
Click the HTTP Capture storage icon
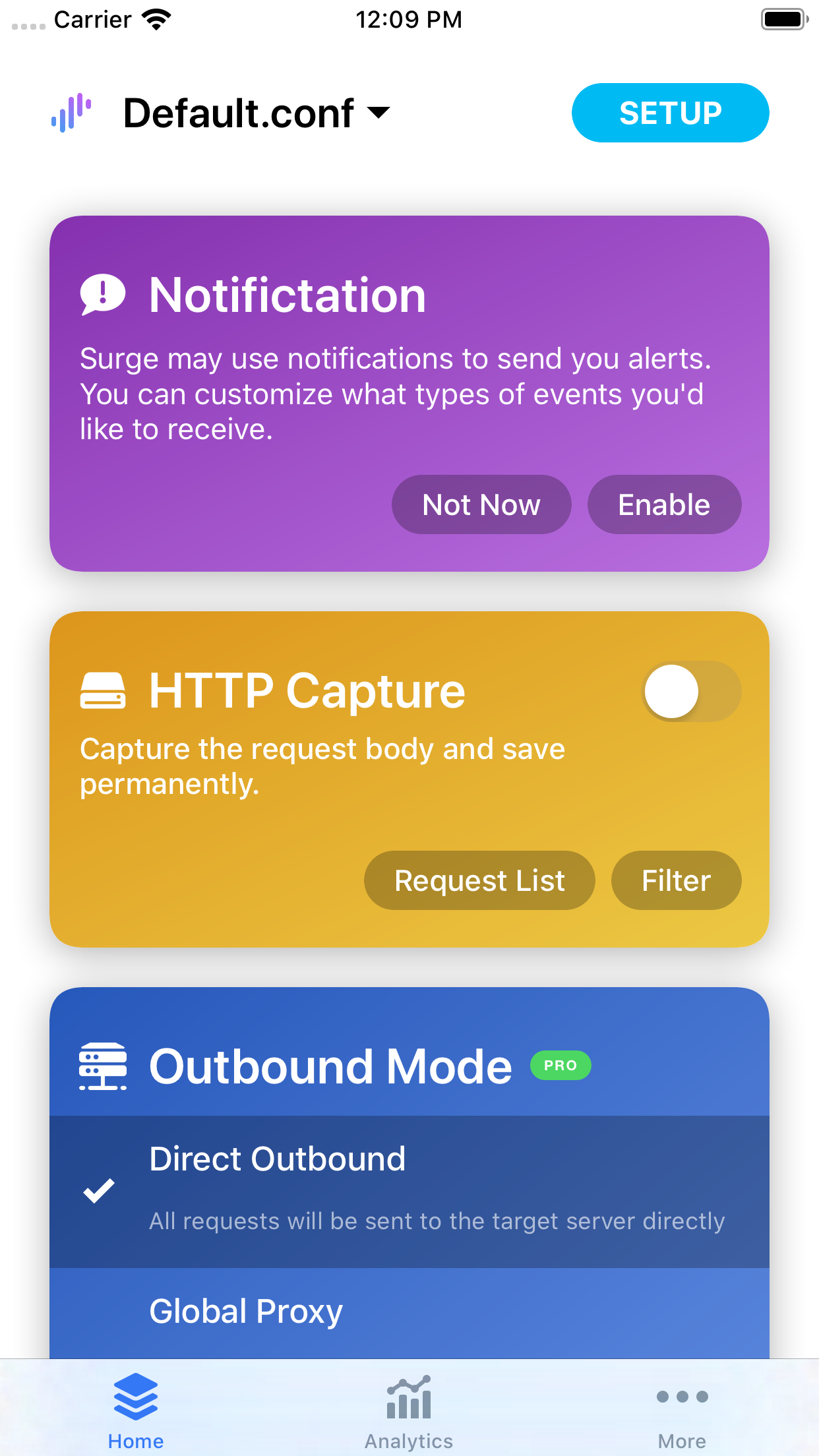[103, 690]
